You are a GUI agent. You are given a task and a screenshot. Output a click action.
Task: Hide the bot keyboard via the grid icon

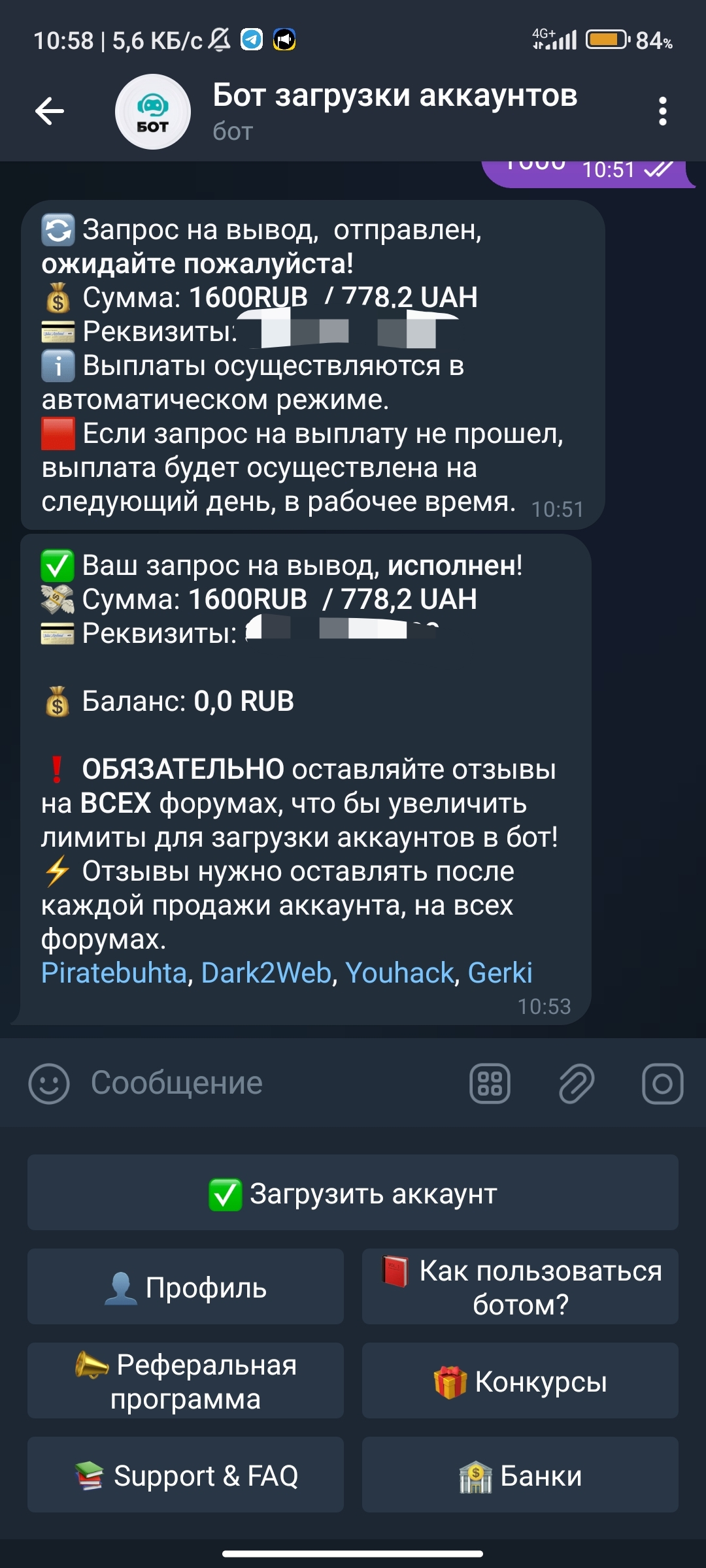click(490, 1083)
